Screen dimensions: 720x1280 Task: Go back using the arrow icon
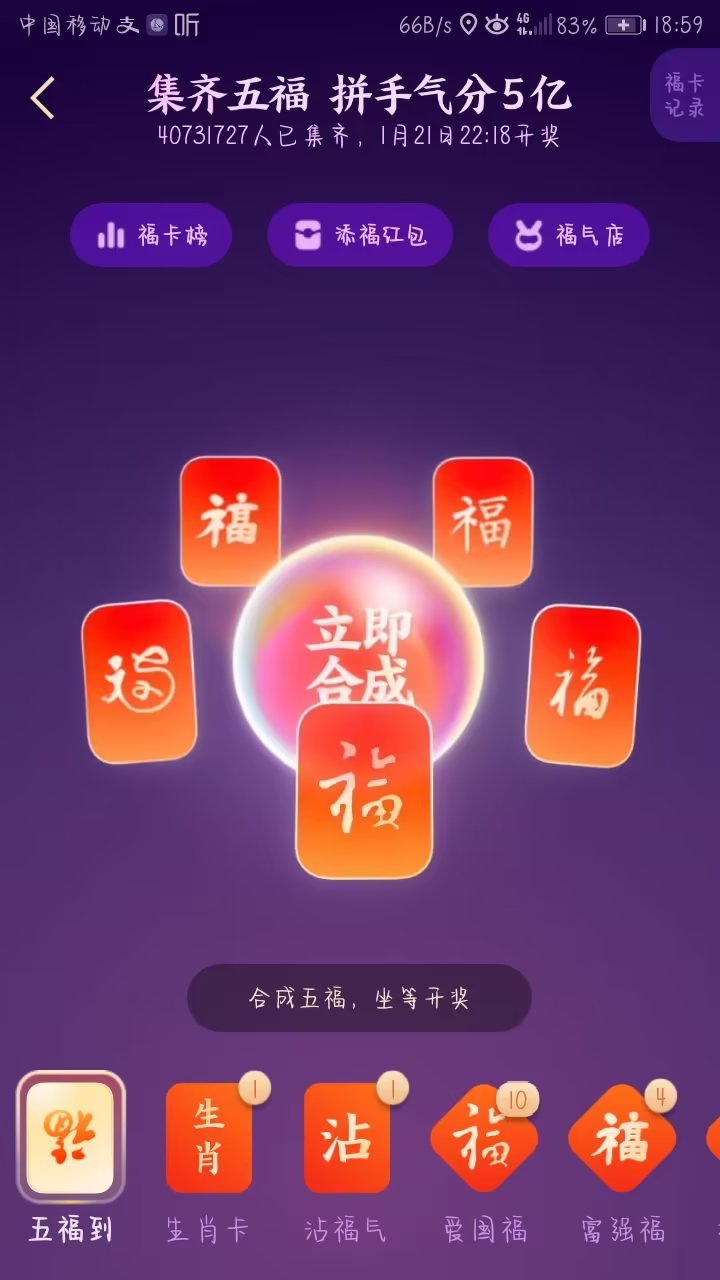point(42,98)
